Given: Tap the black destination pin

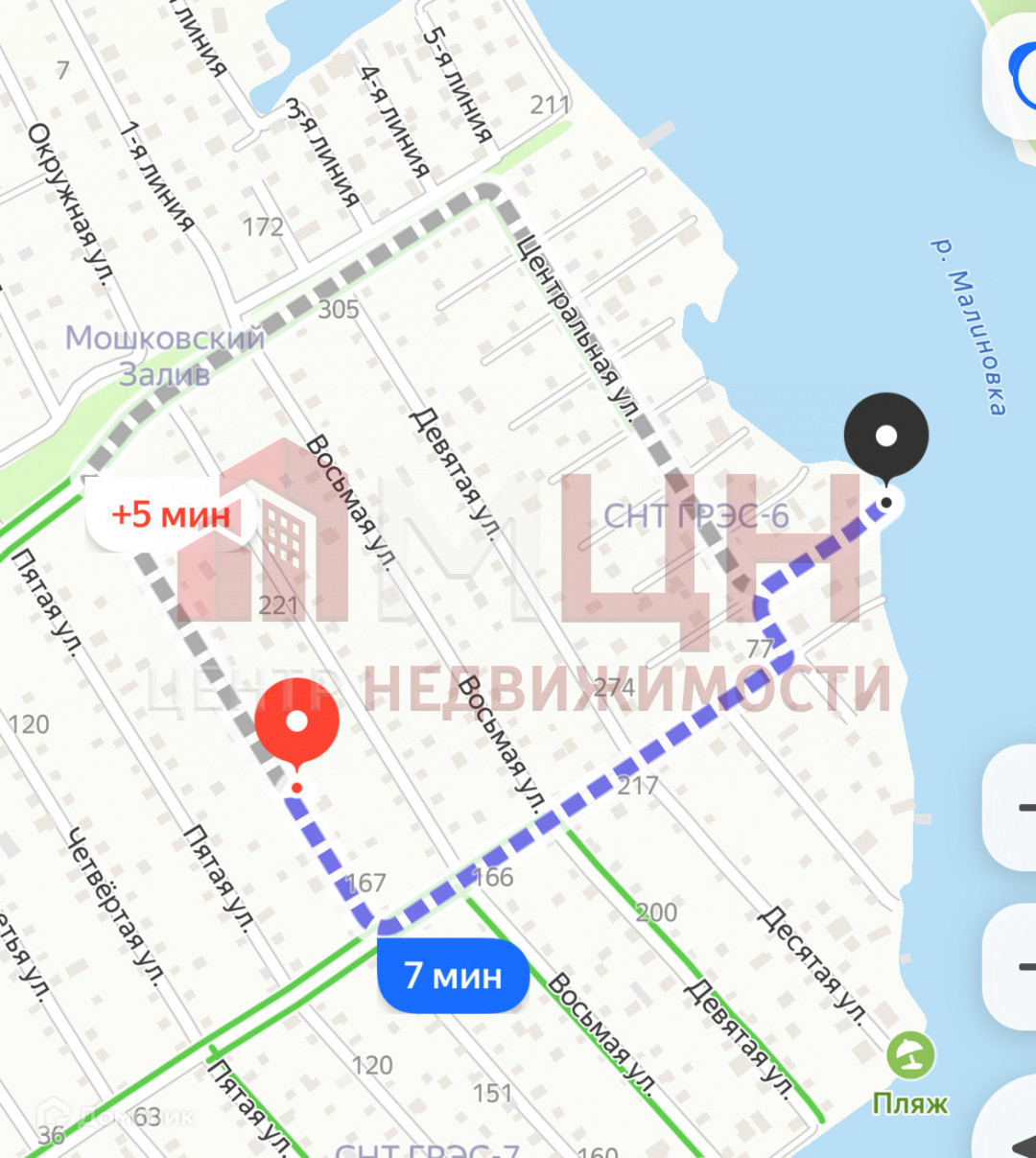Looking at the screenshot, I should 886,437.
